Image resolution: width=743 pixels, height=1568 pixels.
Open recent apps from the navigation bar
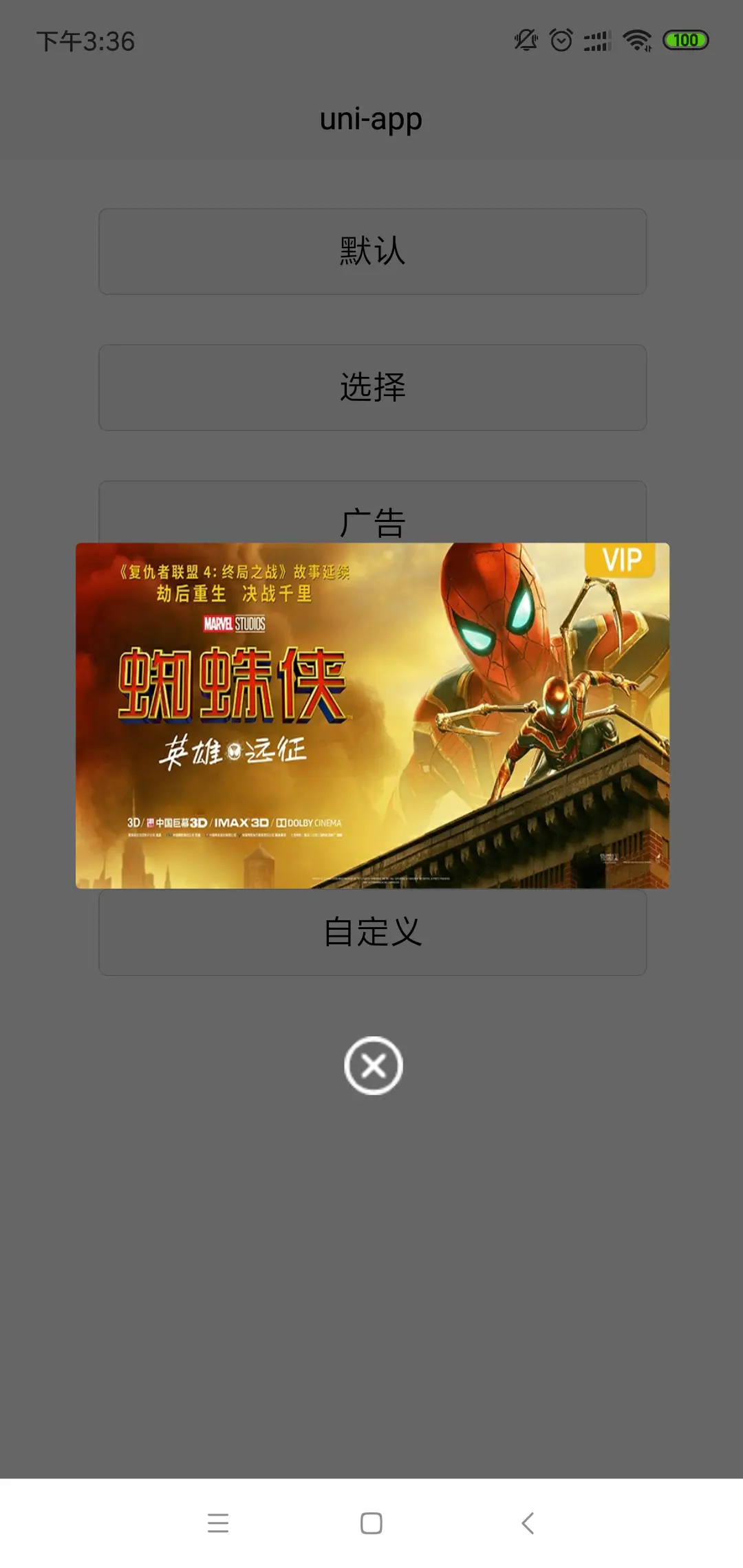coord(218,1523)
